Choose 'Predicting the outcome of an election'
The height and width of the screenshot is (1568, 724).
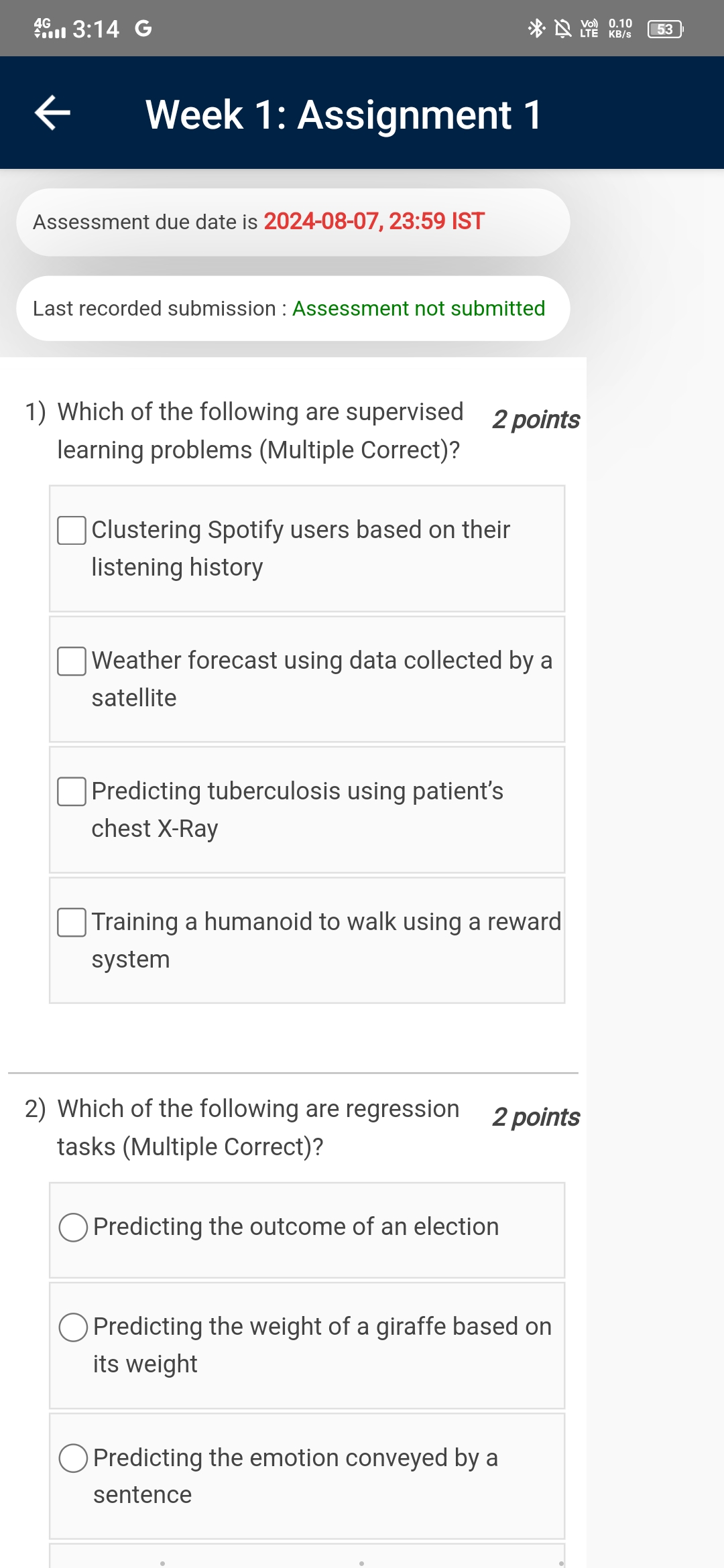coord(73,1227)
